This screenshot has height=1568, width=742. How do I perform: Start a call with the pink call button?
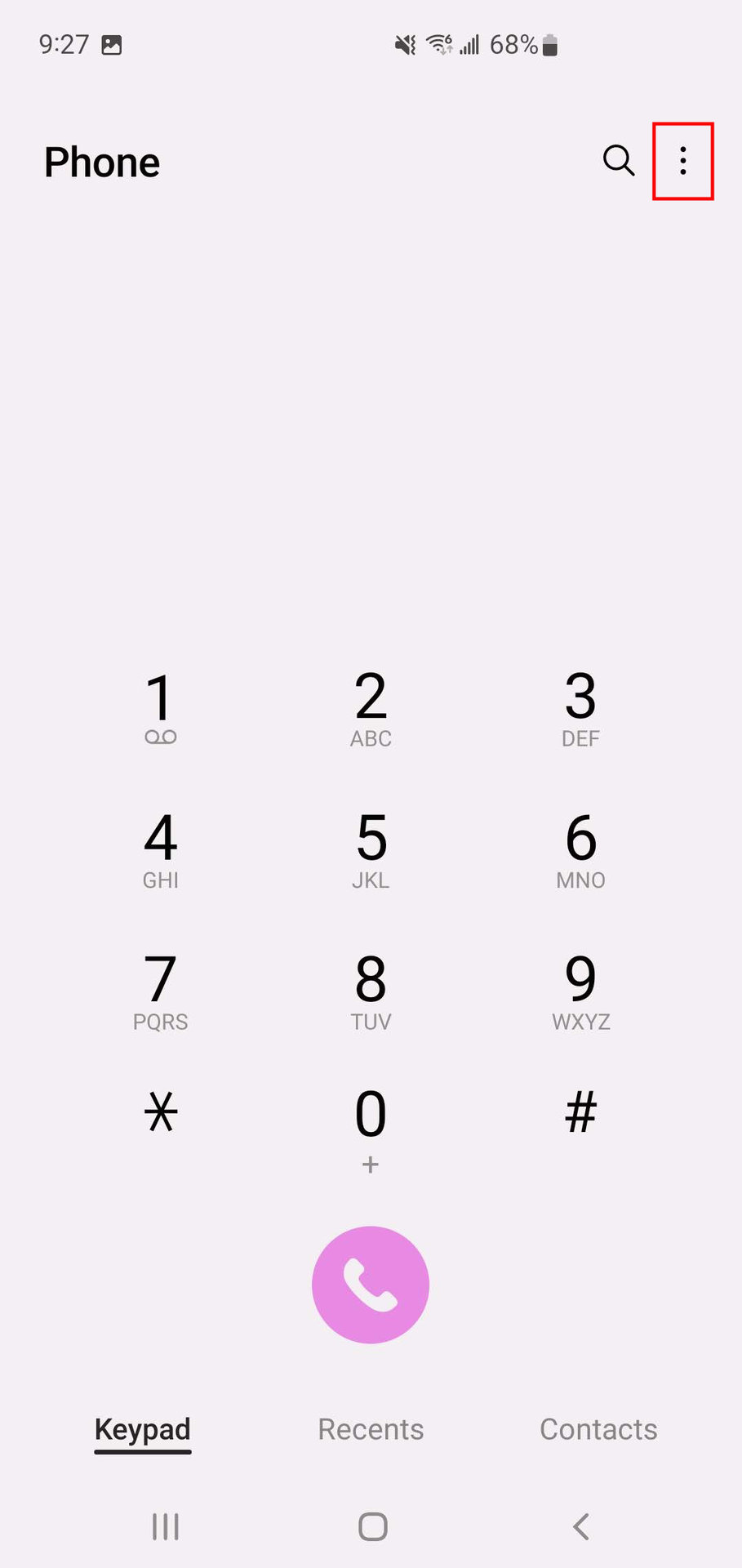tap(371, 1285)
